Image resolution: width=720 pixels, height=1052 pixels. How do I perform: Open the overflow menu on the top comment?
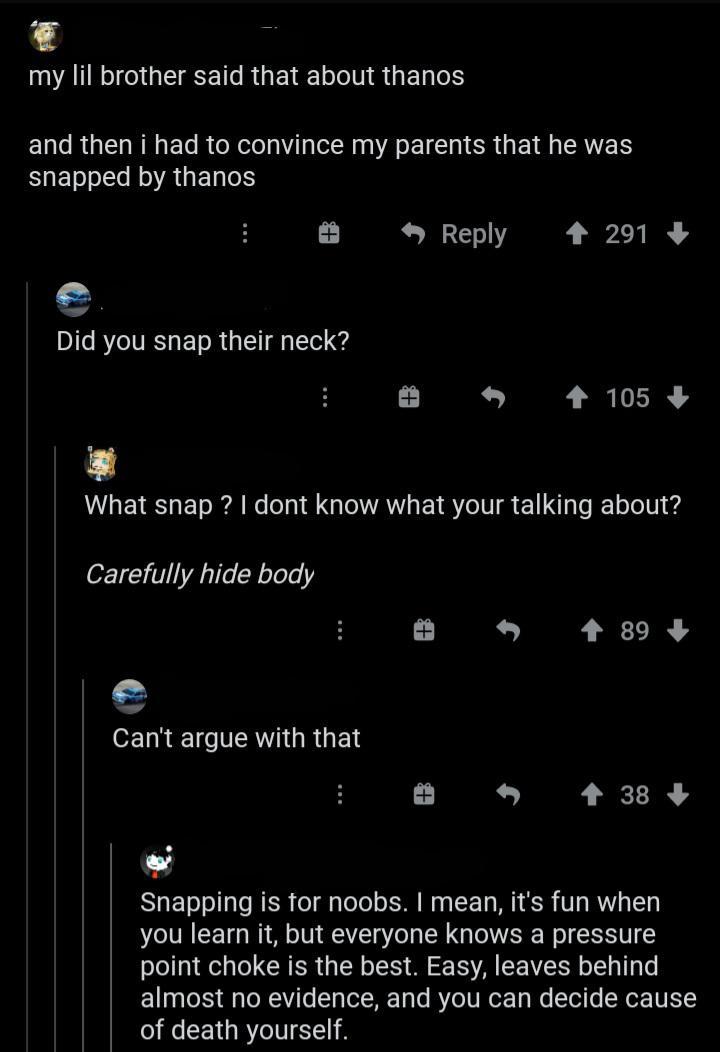[245, 233]
